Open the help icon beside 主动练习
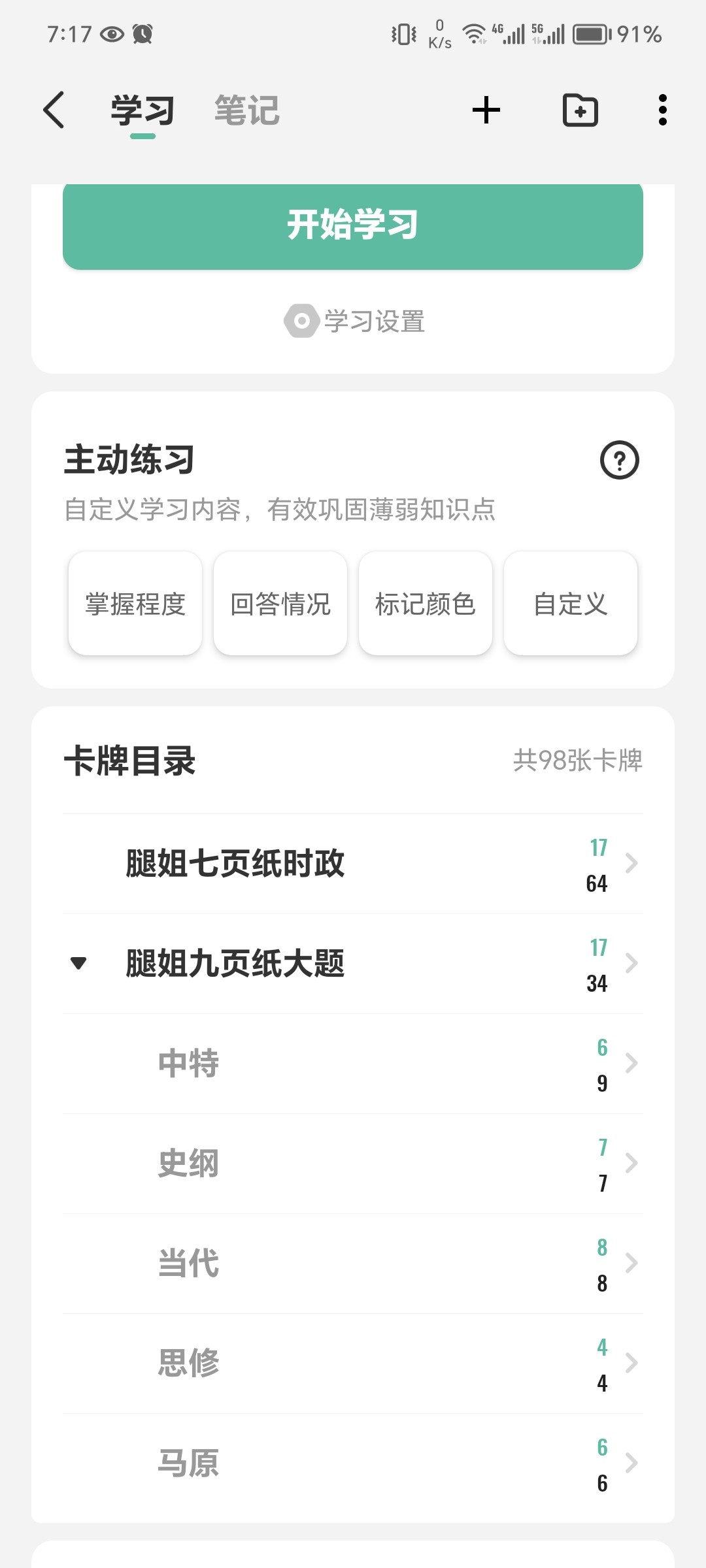The height and width of the screenshot is (1568, 706). click(620, 461)
